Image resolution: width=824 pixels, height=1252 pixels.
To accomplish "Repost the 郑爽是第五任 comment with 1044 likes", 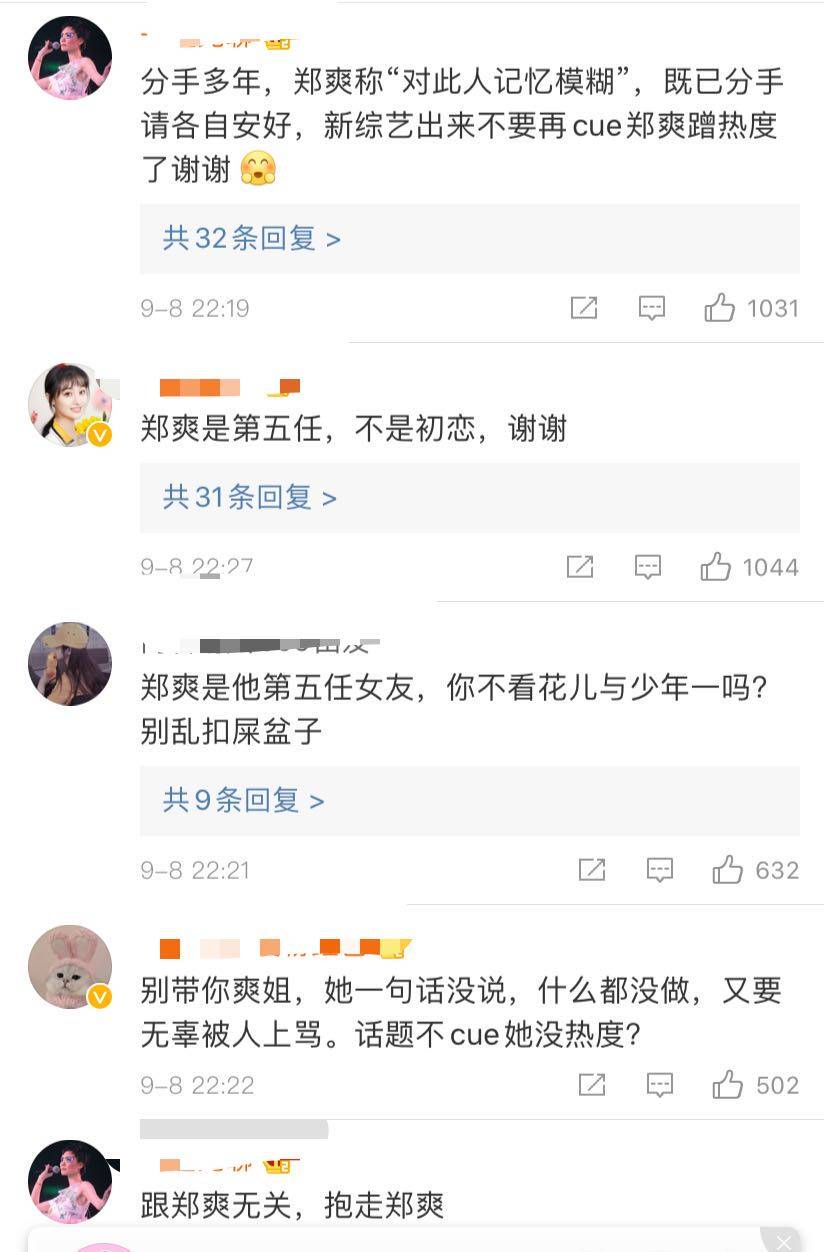I will click(x=580, y=567).
